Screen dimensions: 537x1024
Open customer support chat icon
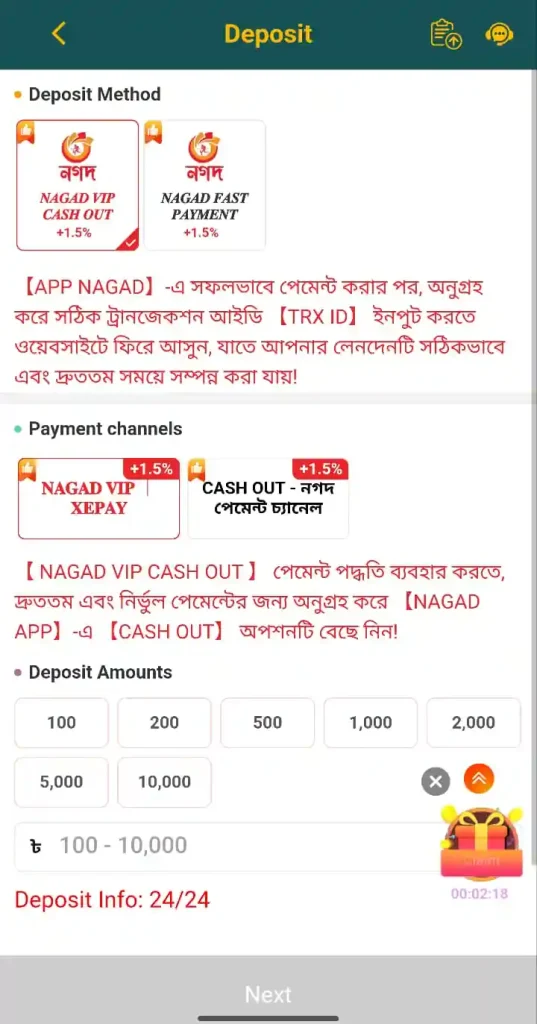(x=499, y=34)
